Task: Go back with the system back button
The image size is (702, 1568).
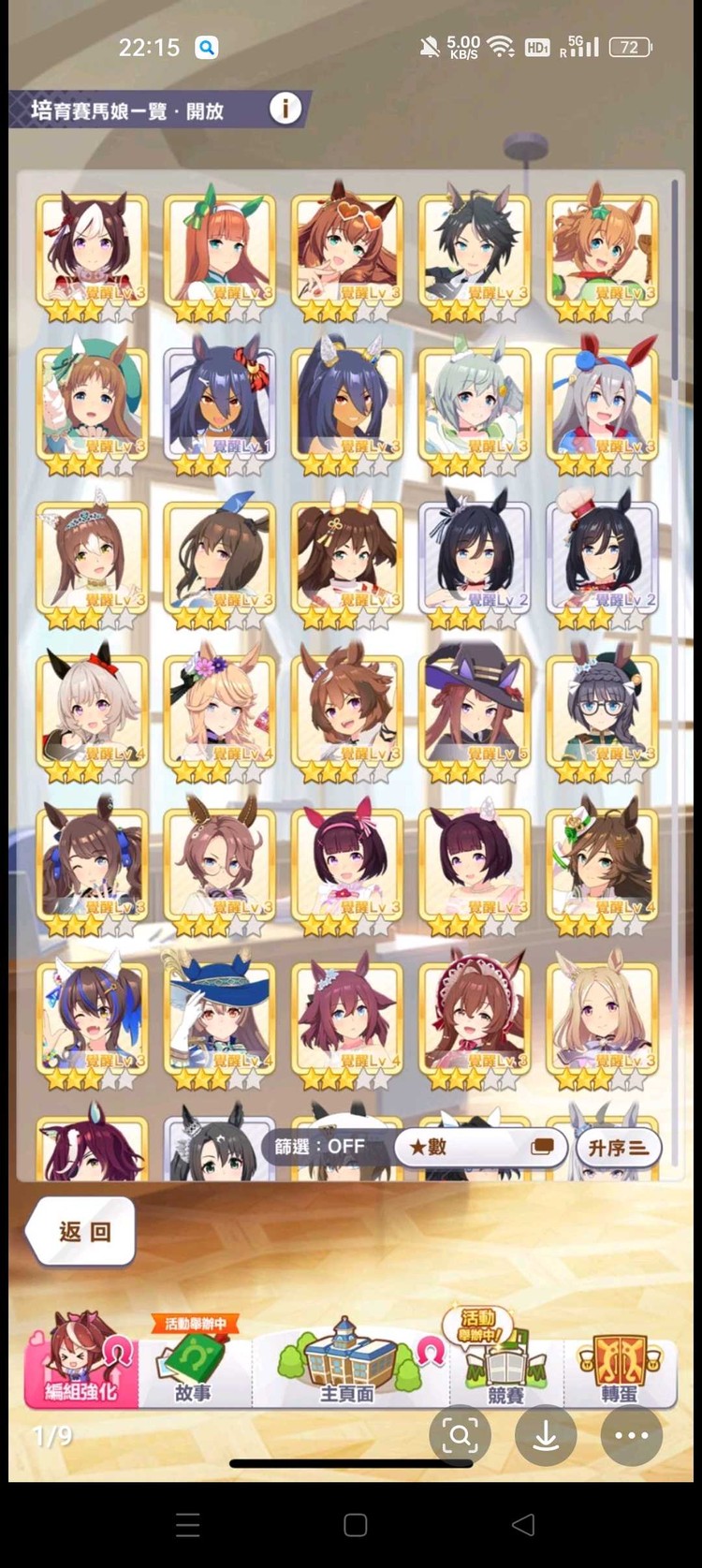Action: pos(523,1525)
